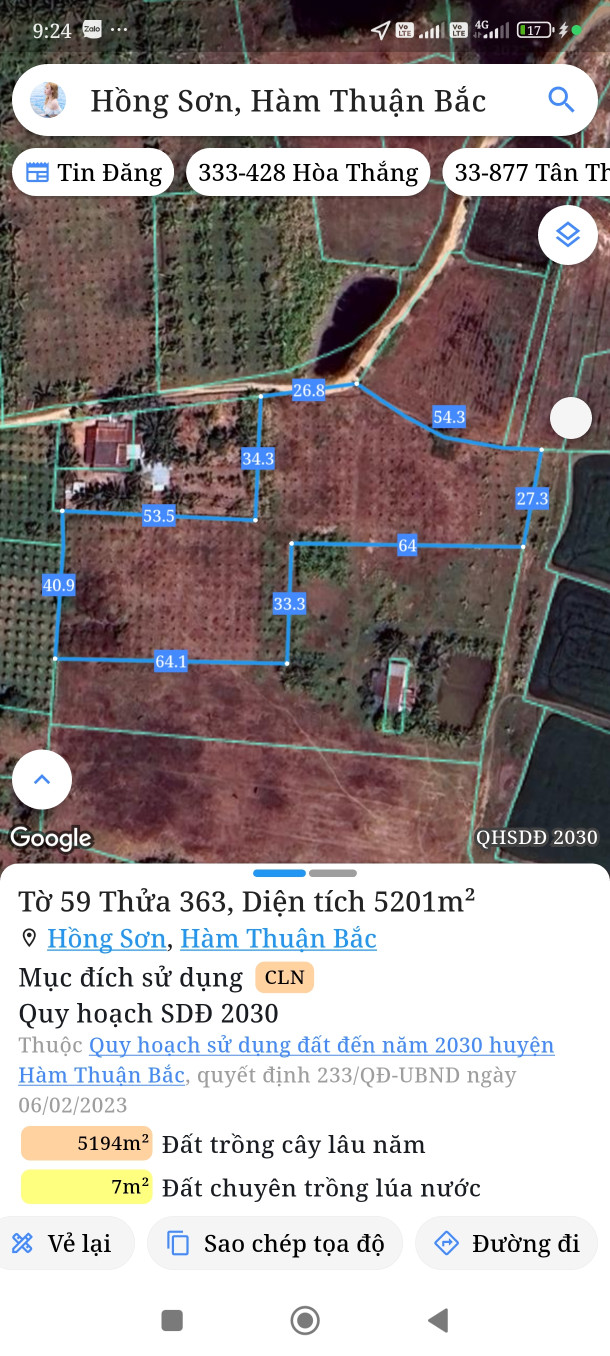Go back with the system back button

point(437,1321)
